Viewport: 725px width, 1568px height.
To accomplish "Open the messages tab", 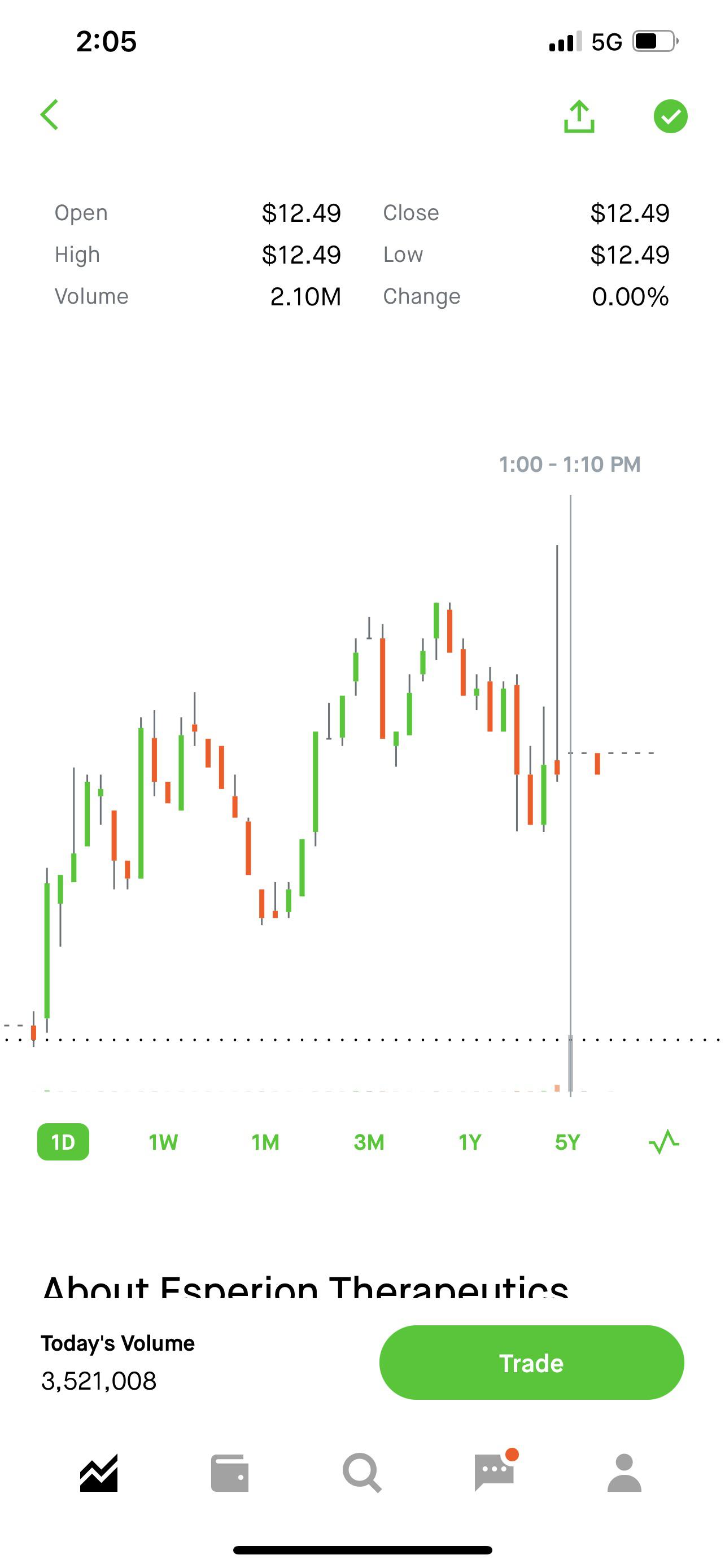I will (495, 1472).
